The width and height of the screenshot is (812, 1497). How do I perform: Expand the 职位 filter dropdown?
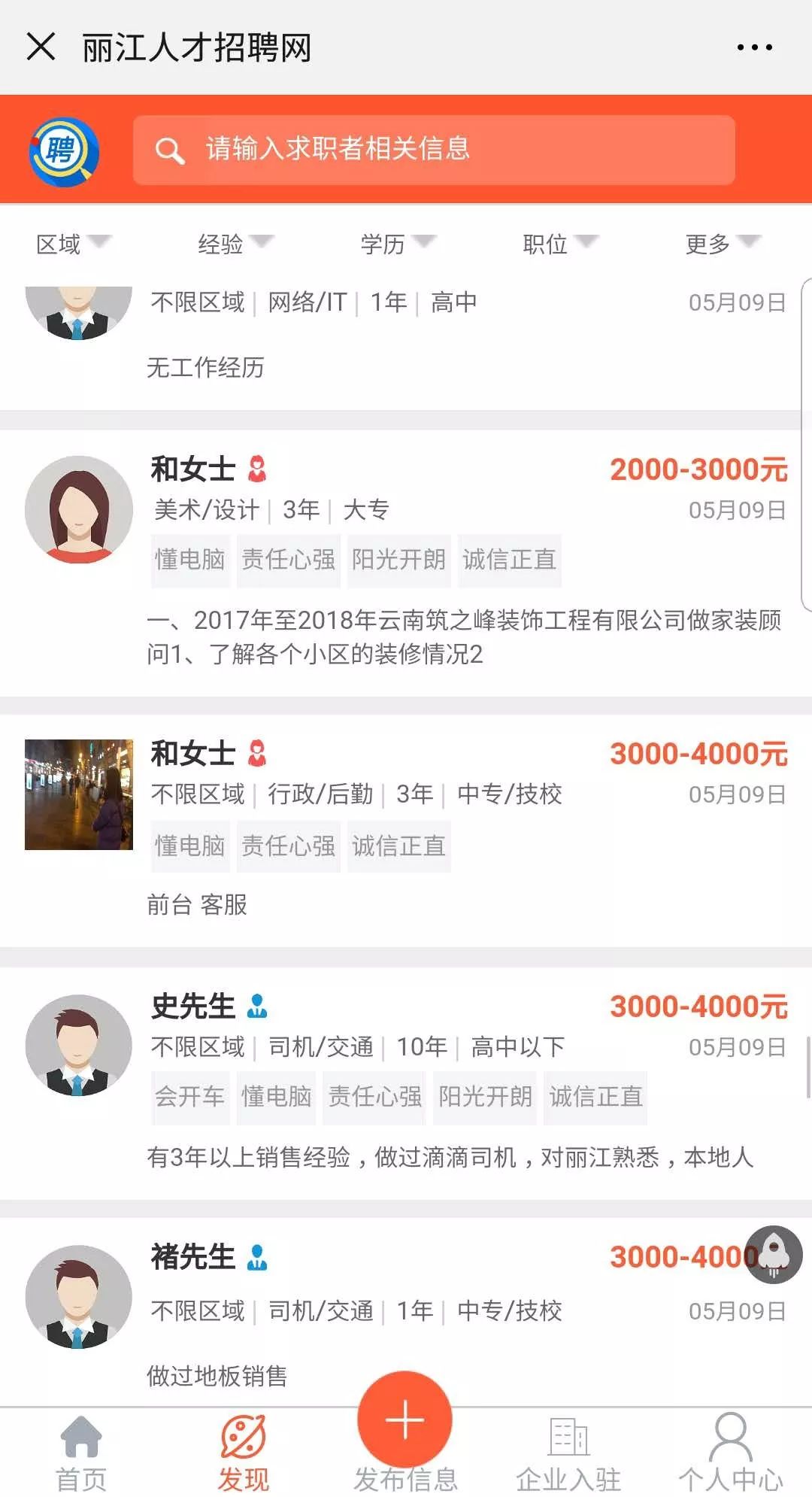click(559, 244)
